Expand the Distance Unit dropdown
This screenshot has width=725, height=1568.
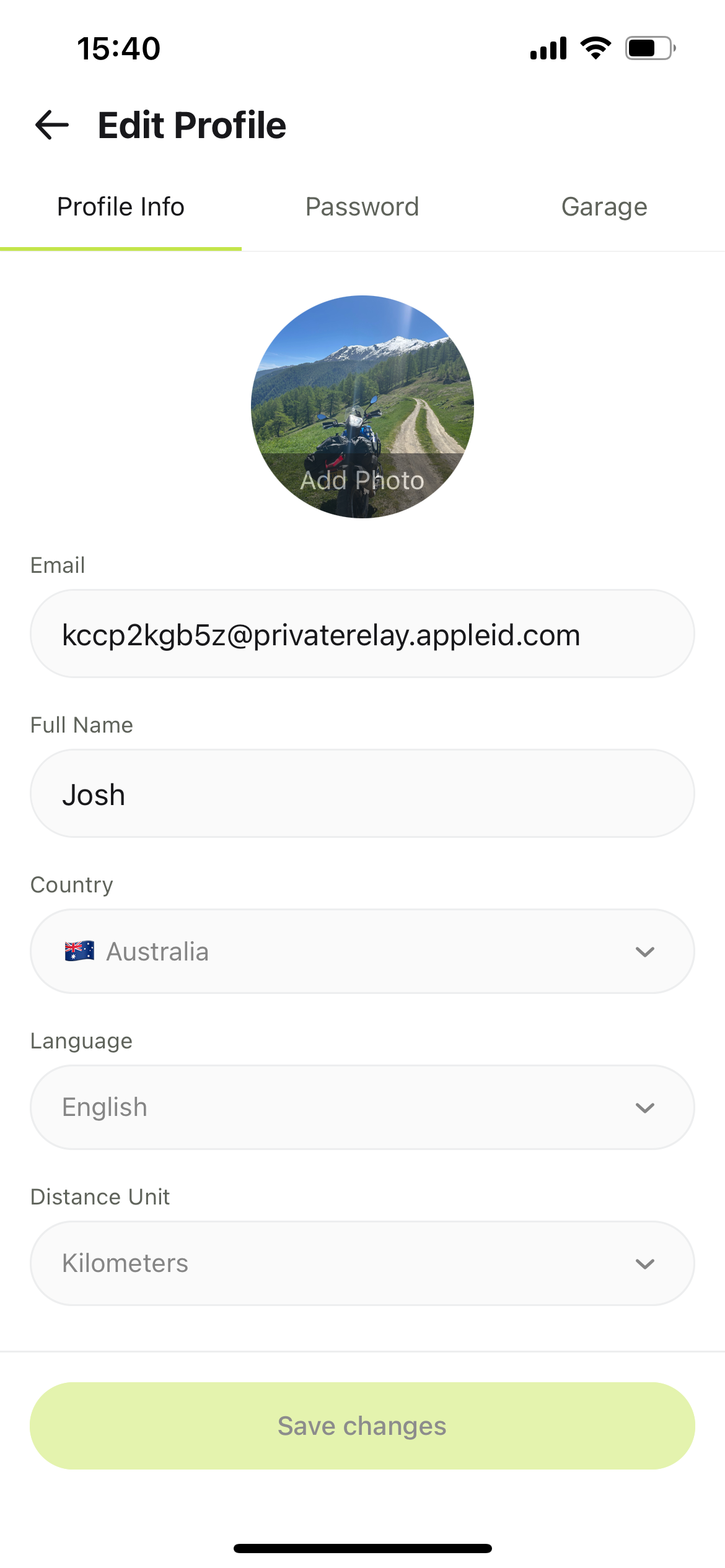click(362, 1263)
